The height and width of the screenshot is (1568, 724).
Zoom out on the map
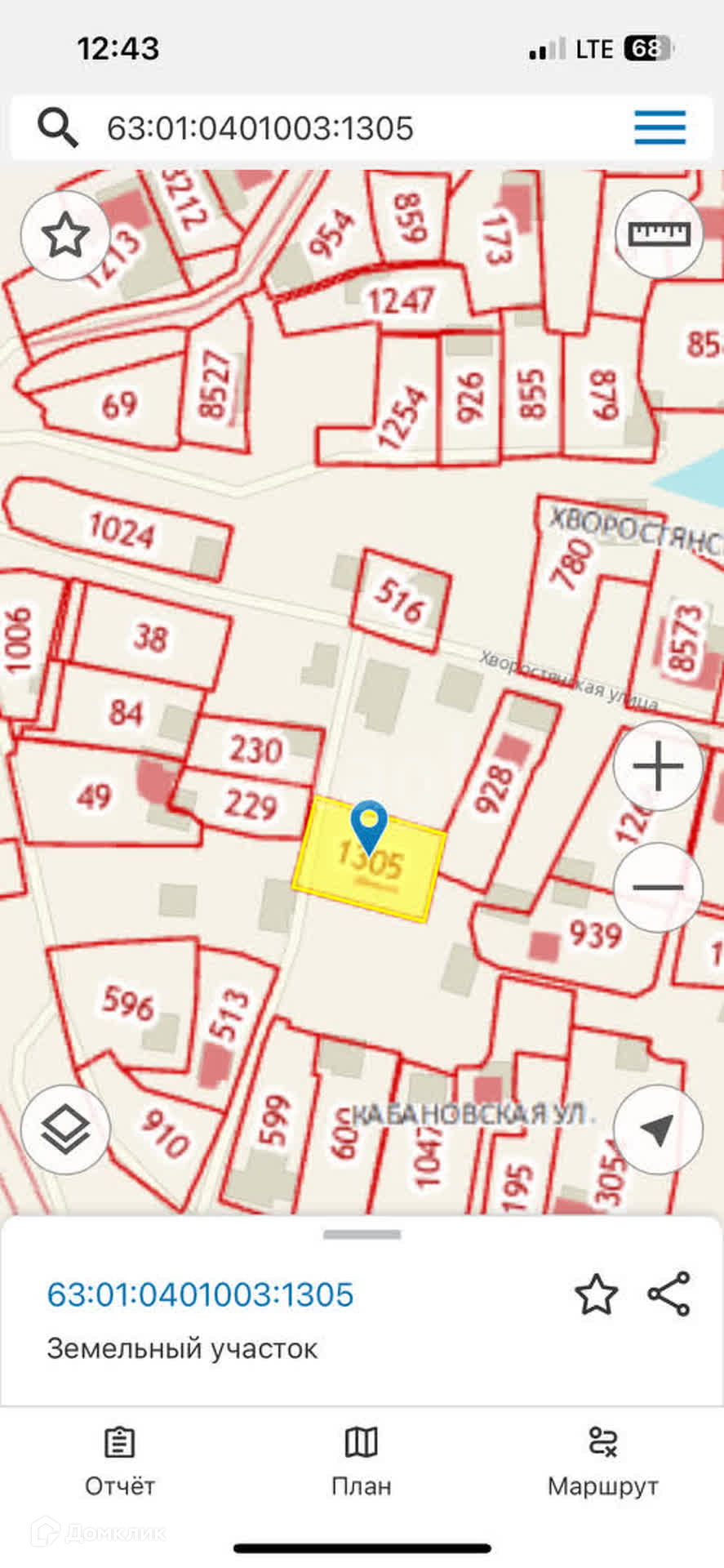(658, 887)
